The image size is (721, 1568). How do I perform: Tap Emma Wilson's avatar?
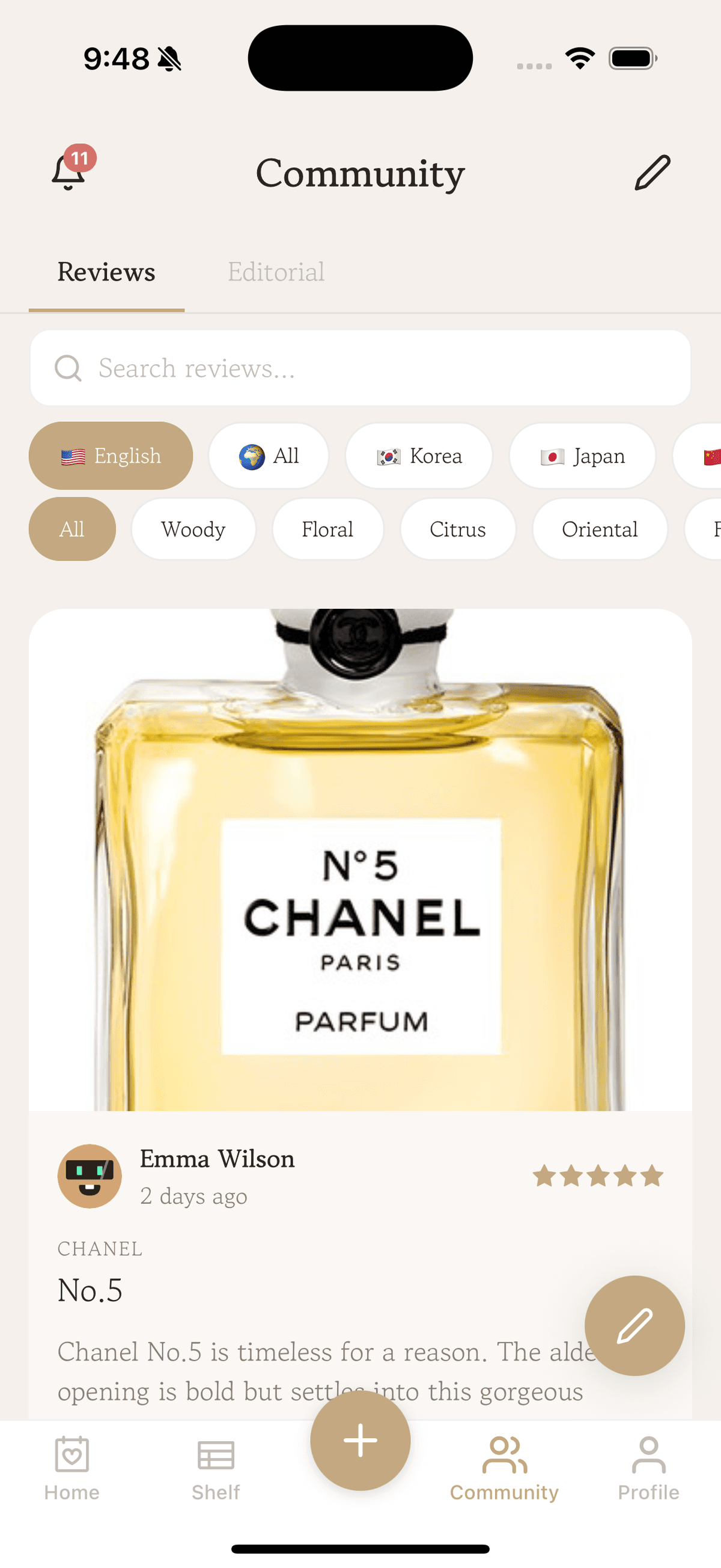click(x=90, y=1176)
